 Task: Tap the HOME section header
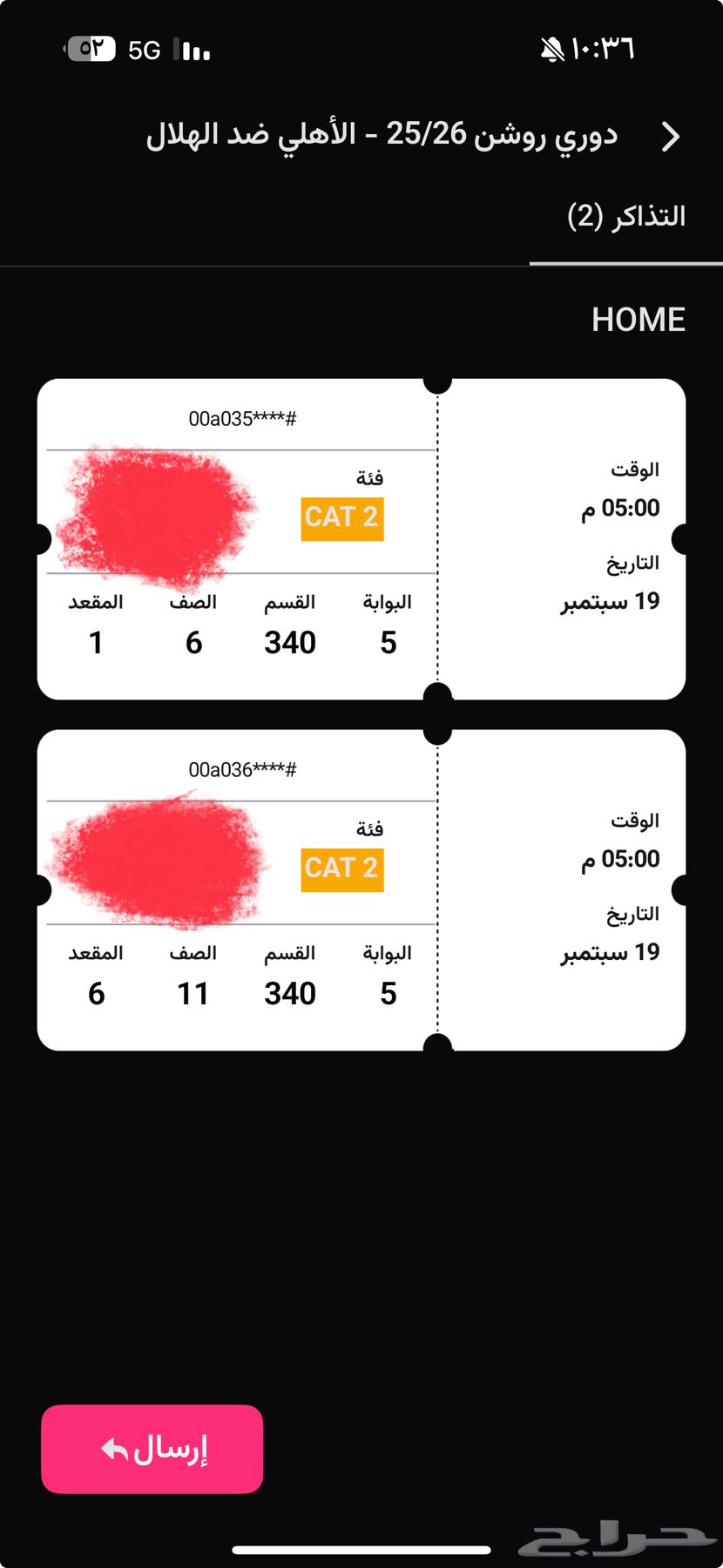click(639, 320)
